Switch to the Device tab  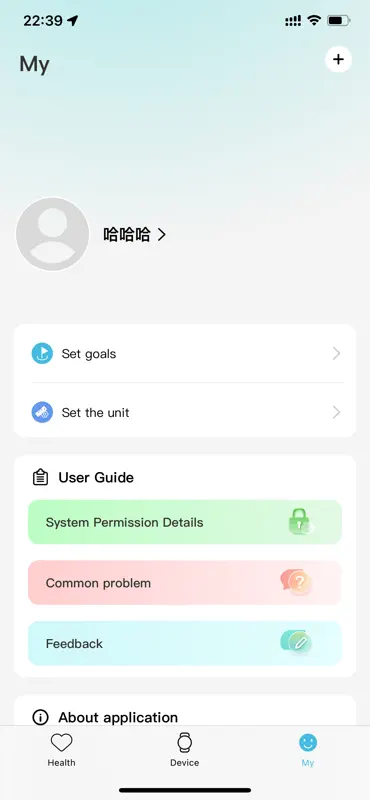pos(185,750)
